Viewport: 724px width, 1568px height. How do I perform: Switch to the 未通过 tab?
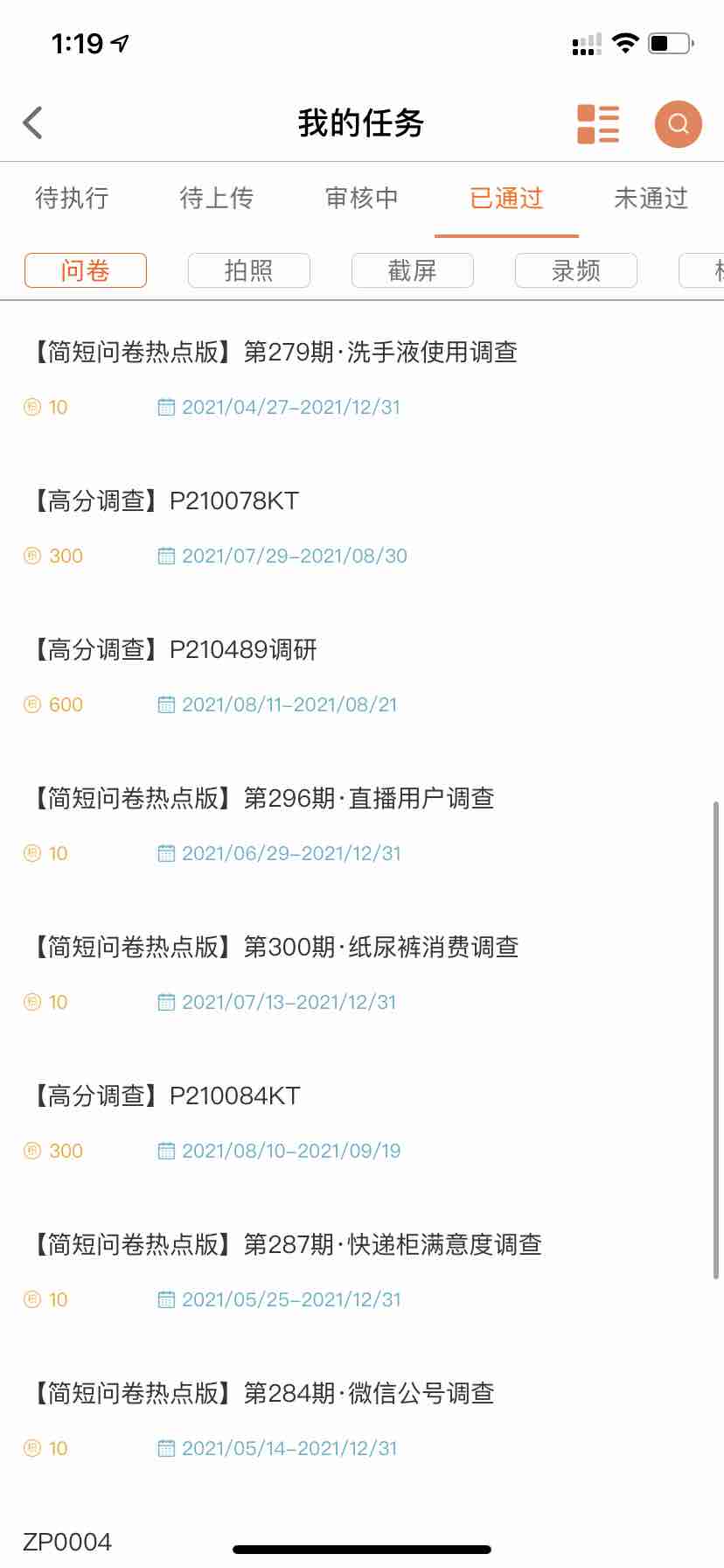pos(651,199)
